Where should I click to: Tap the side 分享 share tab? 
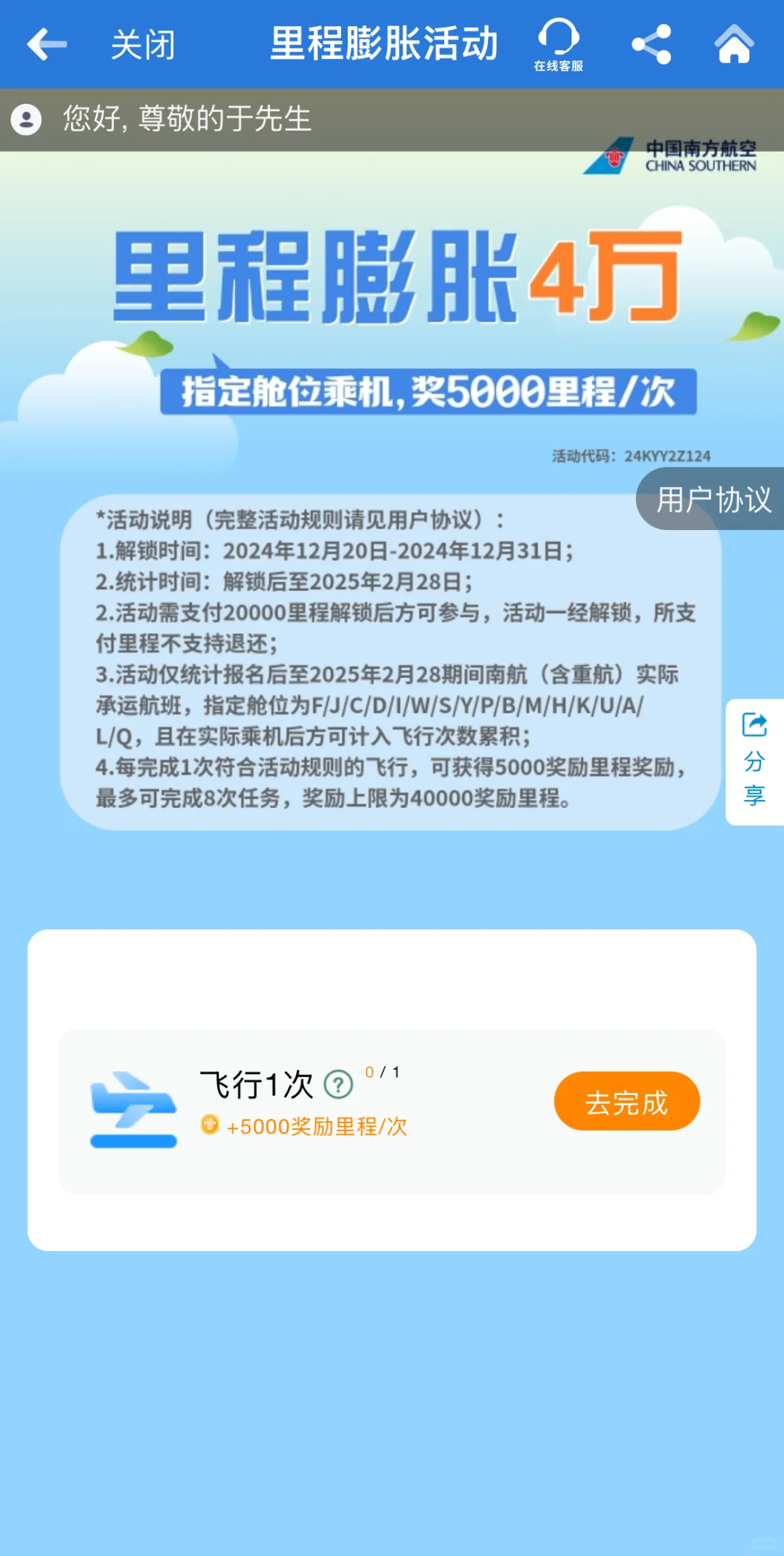click(x=754, y=762)
